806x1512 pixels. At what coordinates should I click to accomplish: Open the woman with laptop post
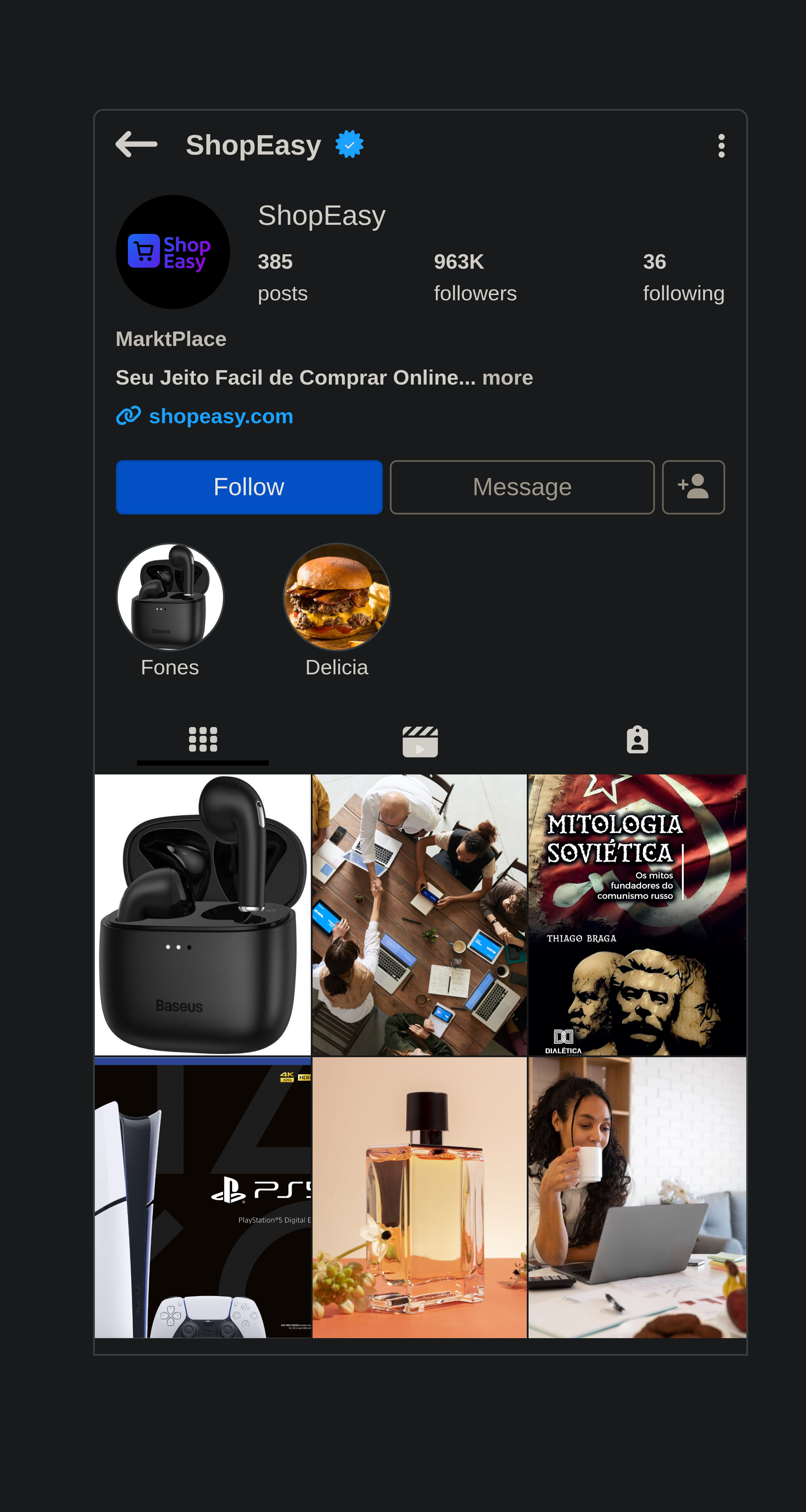click(x=637, y=1197)
